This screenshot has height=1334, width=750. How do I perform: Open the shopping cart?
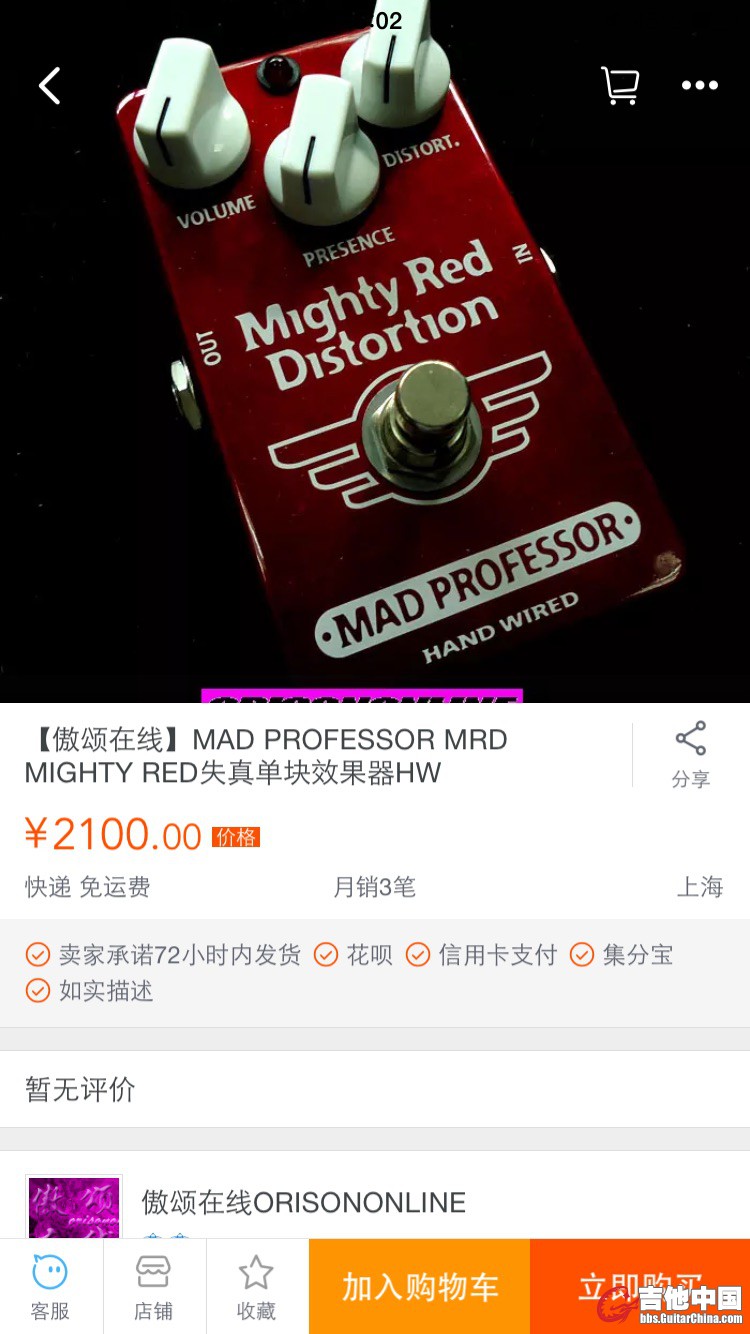tap(620, 86)
